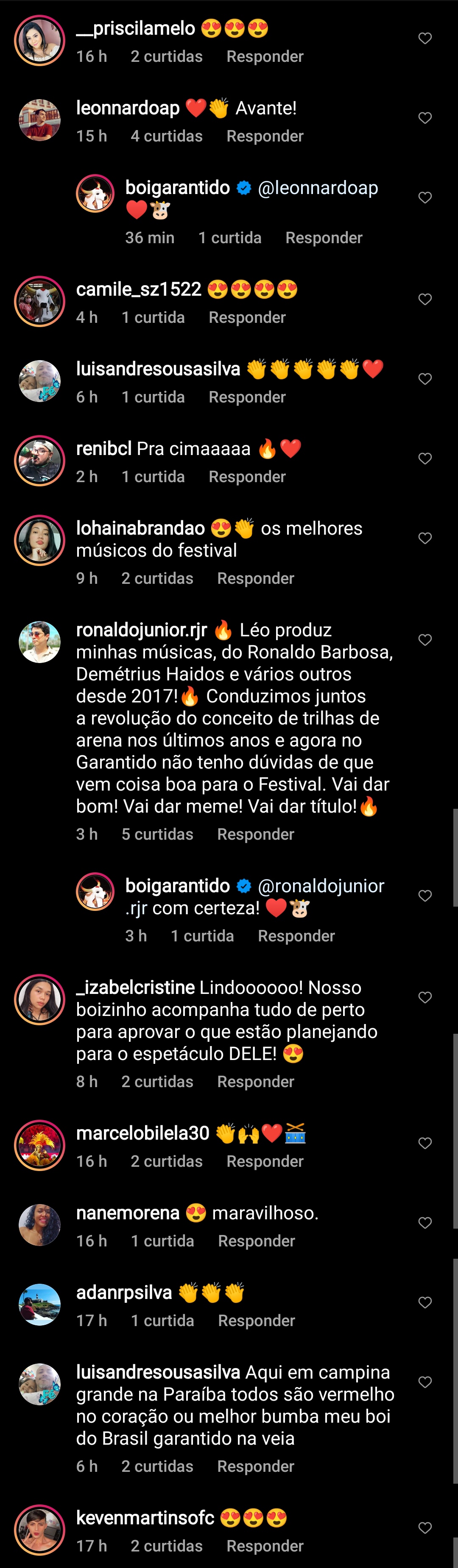458x1568 pixels.
Task: Reply to _izabelcristine's Lindoooooo comment
Action: pos(255,1082)
